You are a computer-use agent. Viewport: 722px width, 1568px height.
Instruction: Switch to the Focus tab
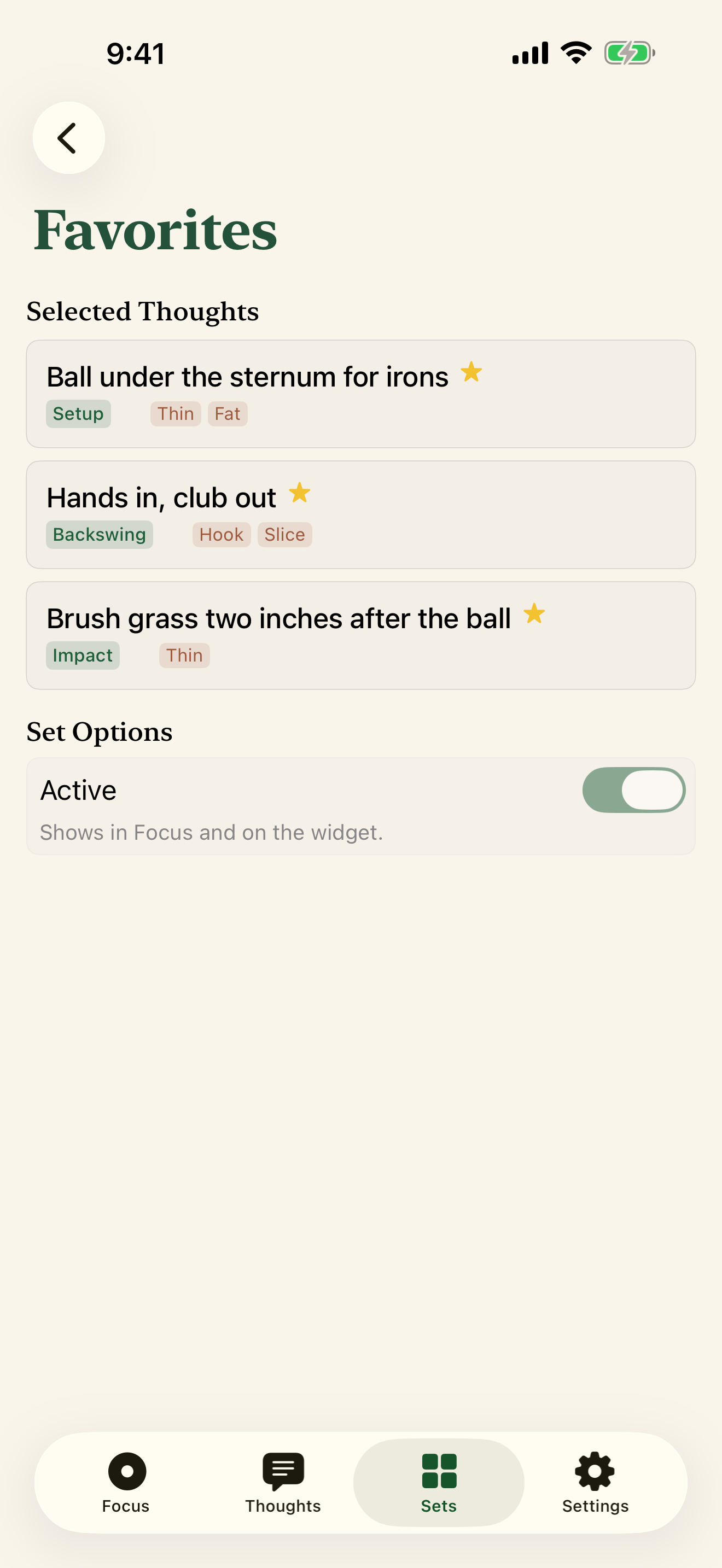(x=126, y=1482)
